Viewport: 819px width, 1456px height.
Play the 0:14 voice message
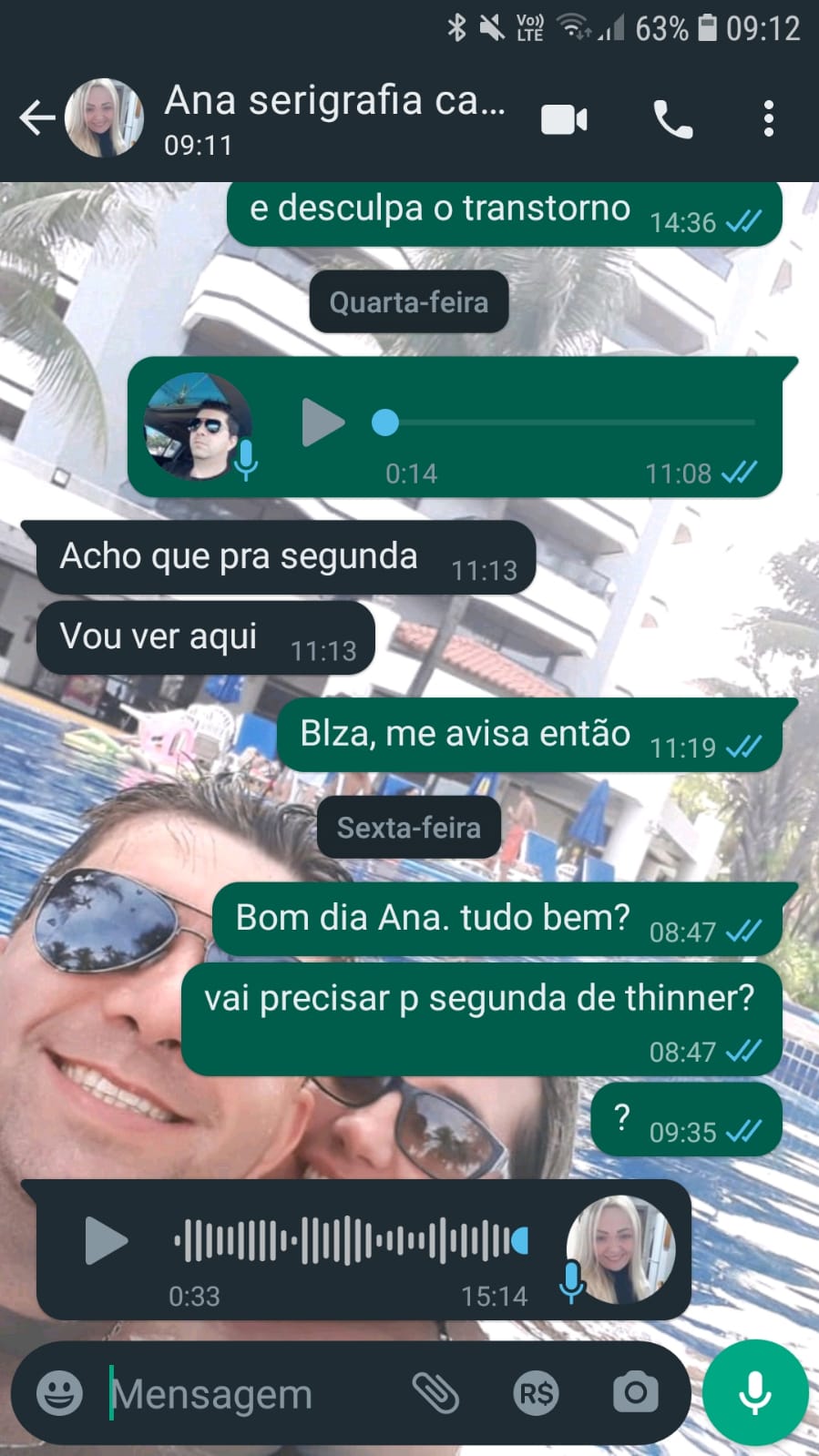click(x=322, y=423)
